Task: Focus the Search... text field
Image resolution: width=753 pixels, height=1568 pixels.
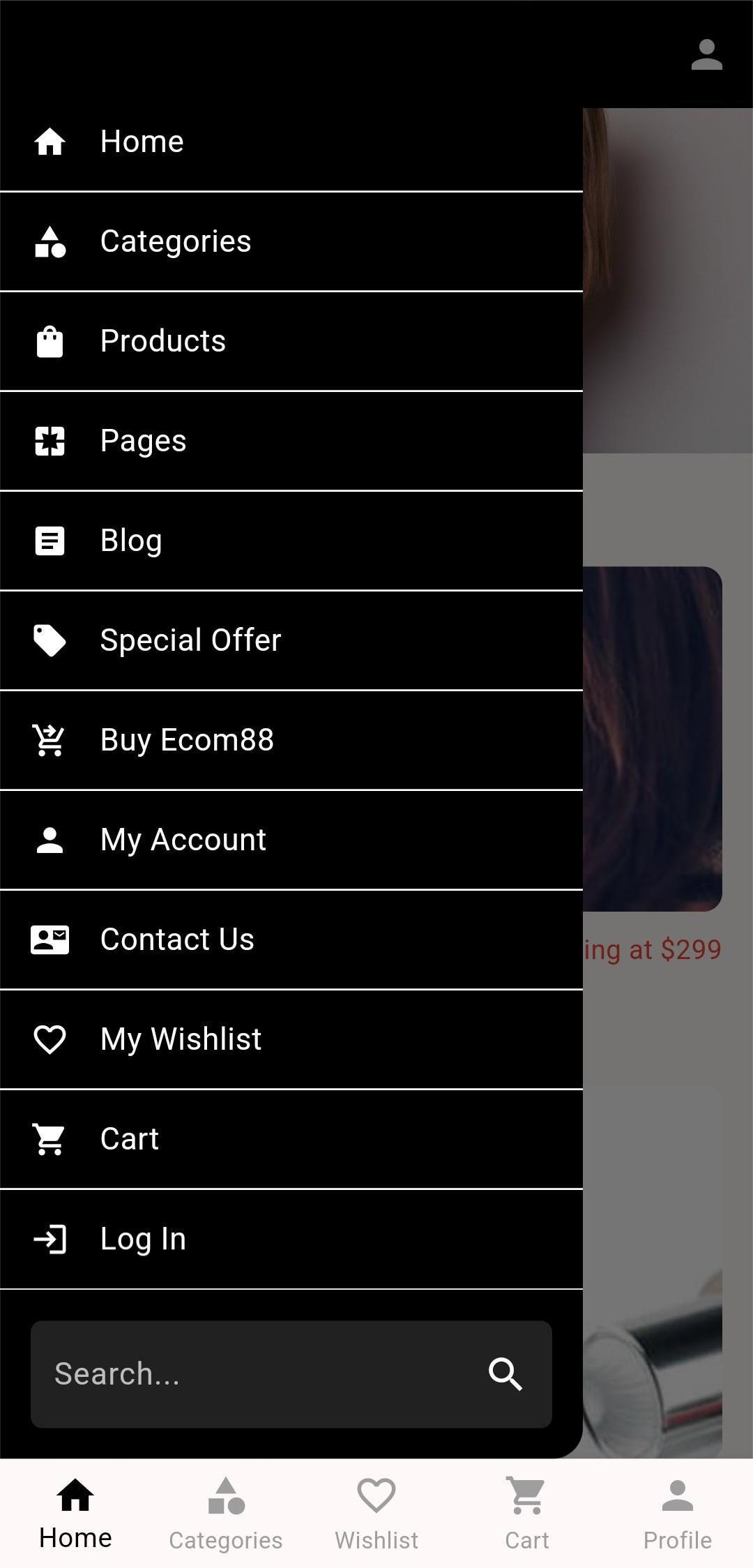Action: pyautogui.click(x=258, y=1374)
